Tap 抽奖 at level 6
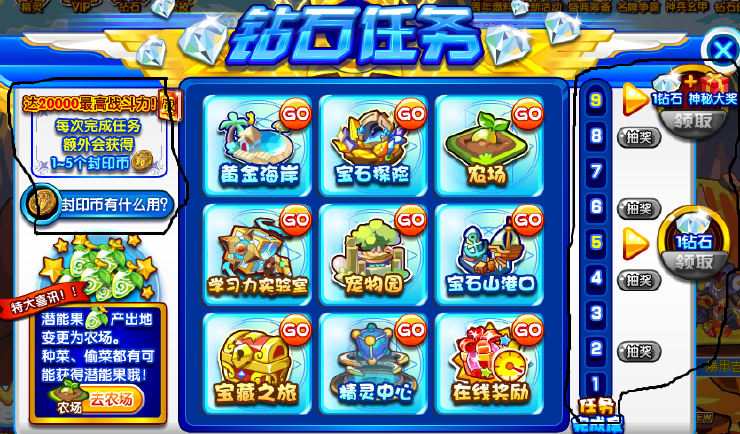Image resolution: width=740 pixels, height=434 pixels. pos(637,208)
